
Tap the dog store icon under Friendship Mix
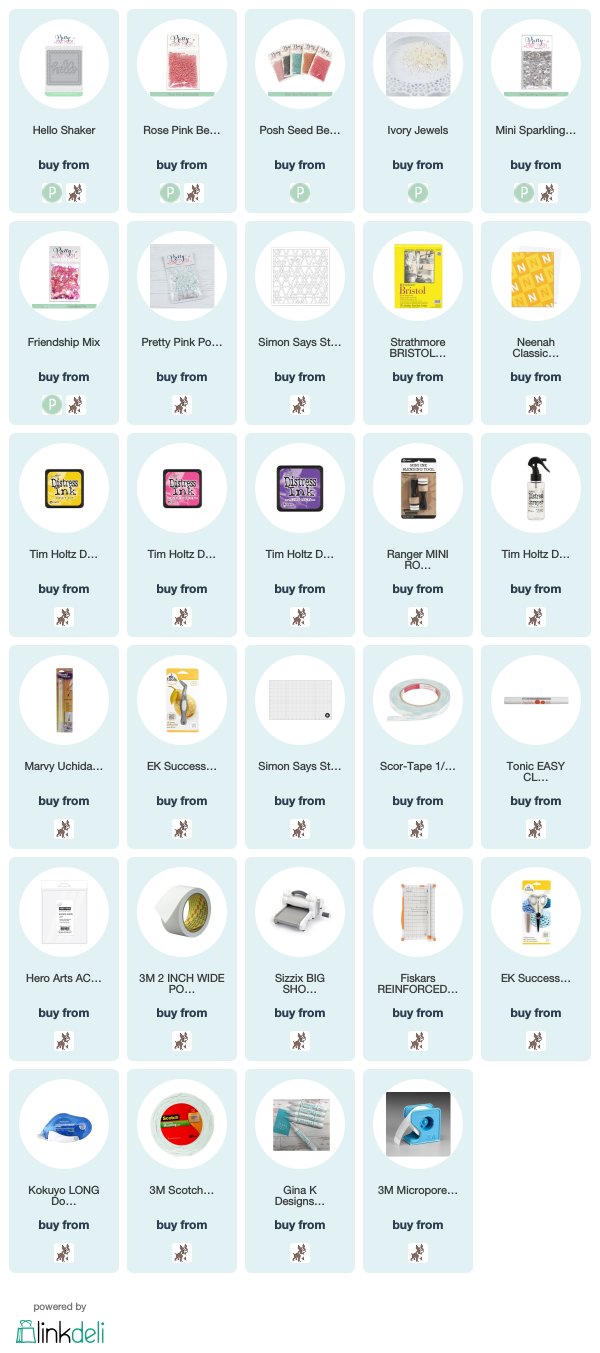75,405
